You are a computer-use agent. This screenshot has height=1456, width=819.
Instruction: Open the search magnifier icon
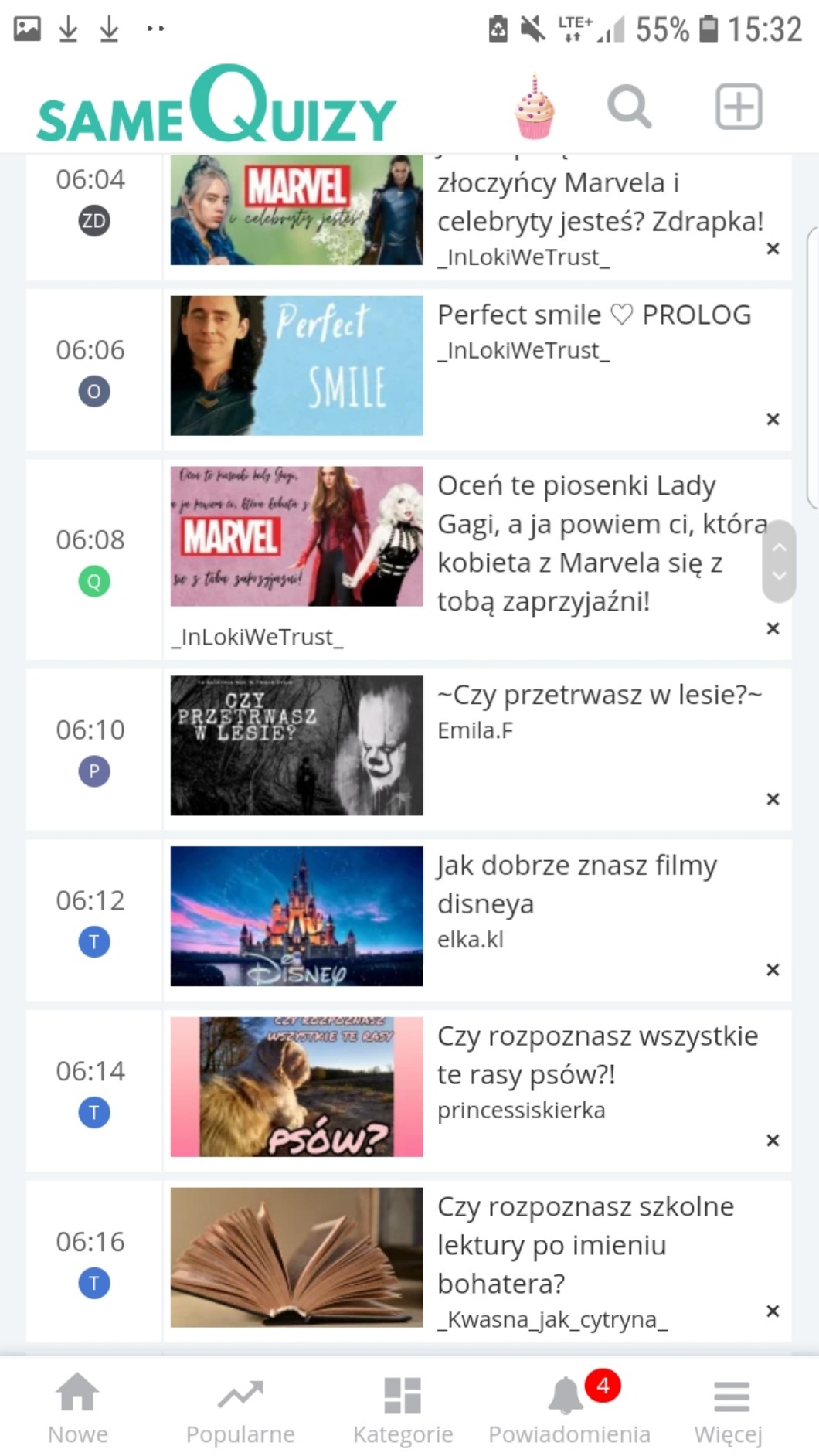click(629, 107)
